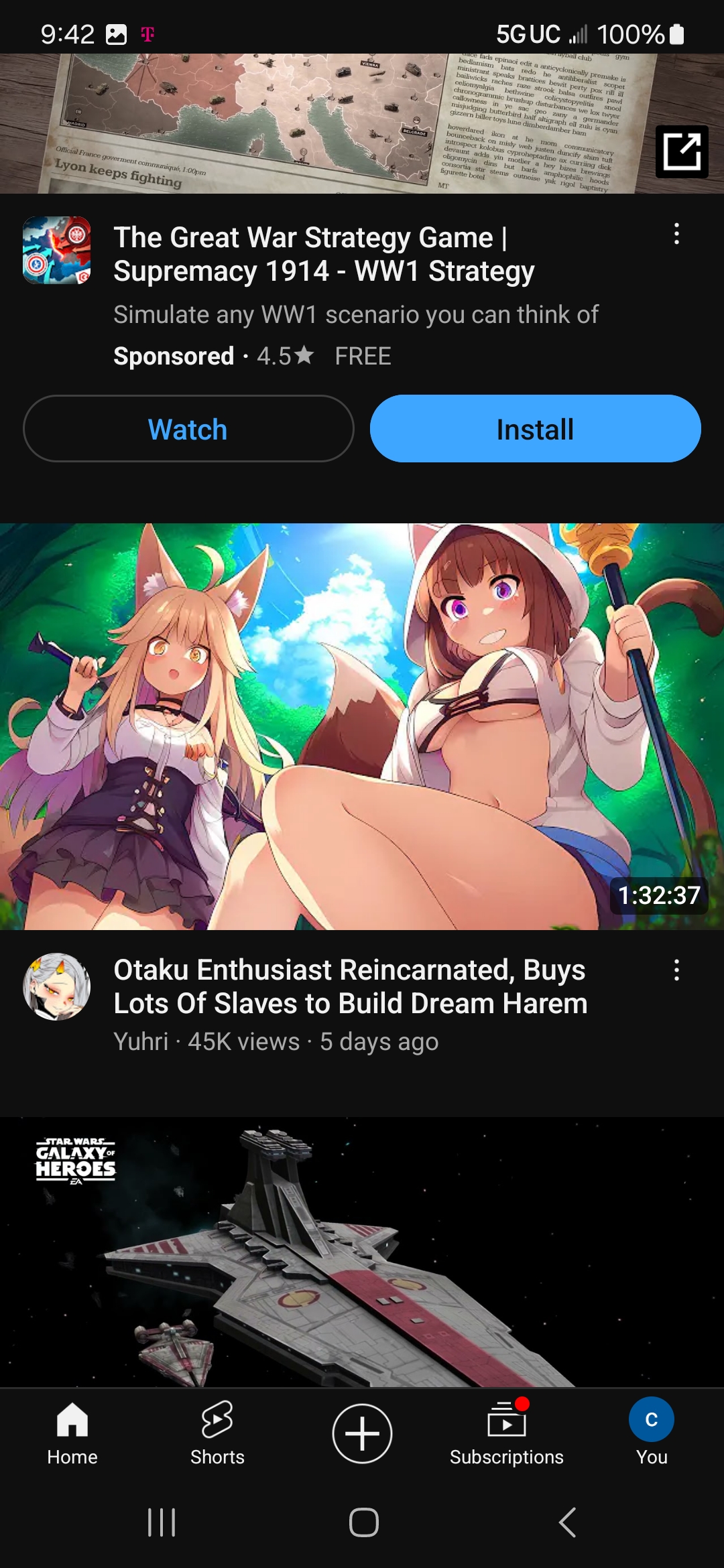
Task: Switch to the You tab
Action: tap(652, 1433)
